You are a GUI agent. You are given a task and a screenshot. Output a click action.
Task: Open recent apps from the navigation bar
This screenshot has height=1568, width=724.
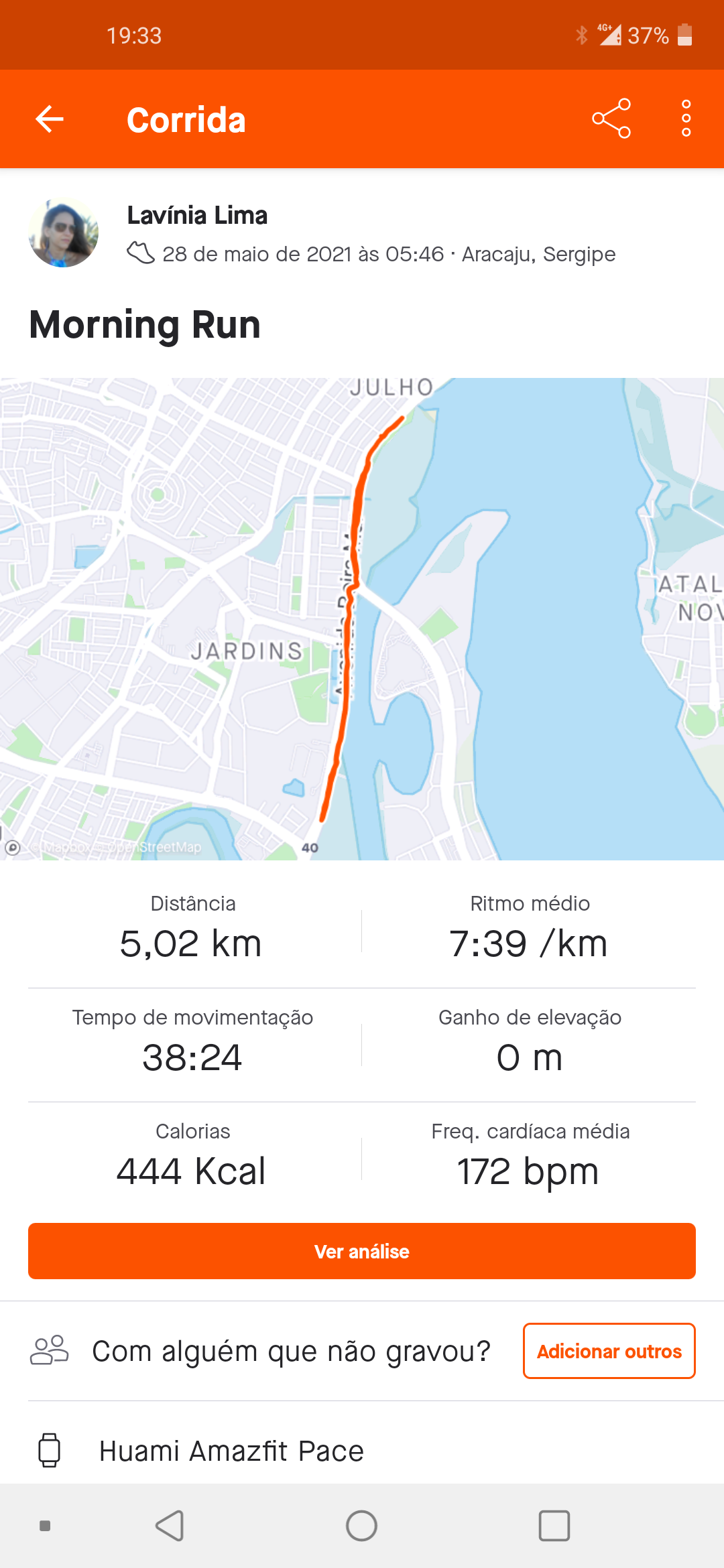554,1526
